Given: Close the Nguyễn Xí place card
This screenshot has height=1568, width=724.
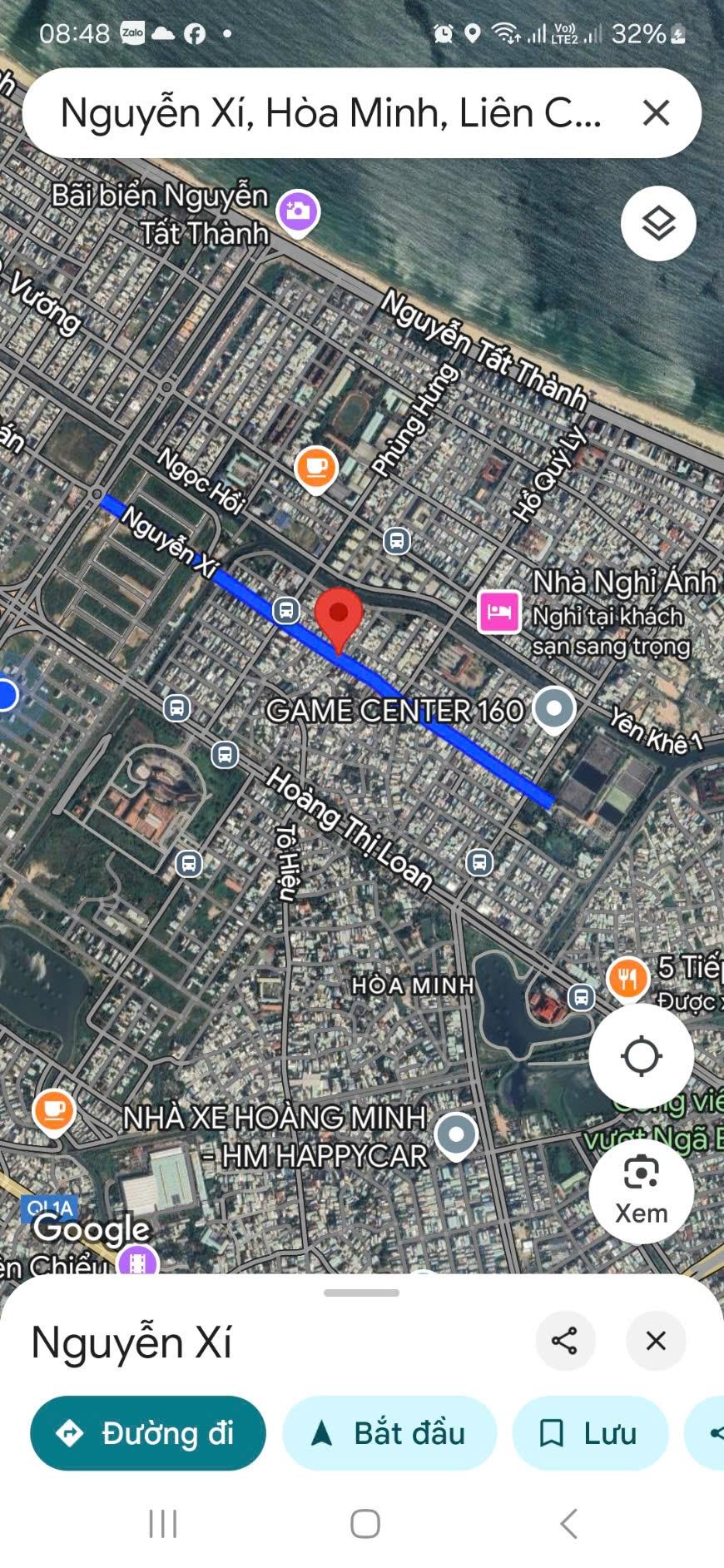Looking at the screenshot, I should pos(656,1341).
